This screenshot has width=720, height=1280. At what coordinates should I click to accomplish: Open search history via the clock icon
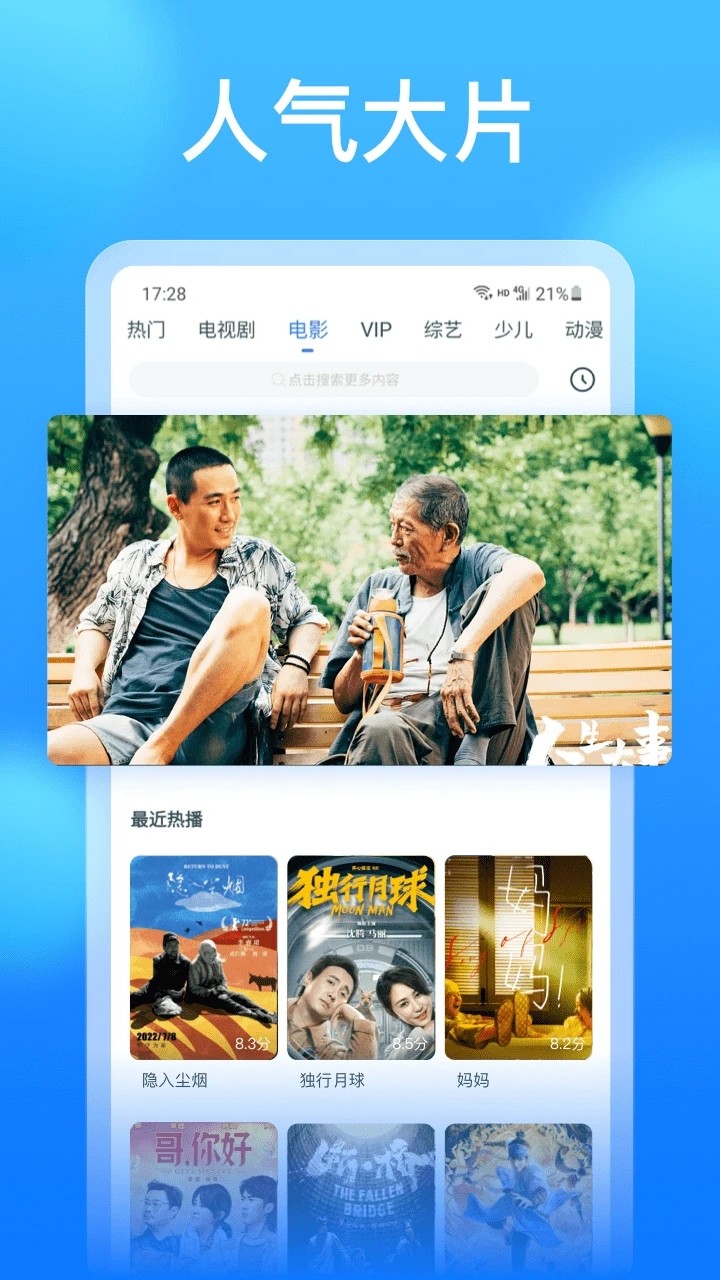(584, 381)
